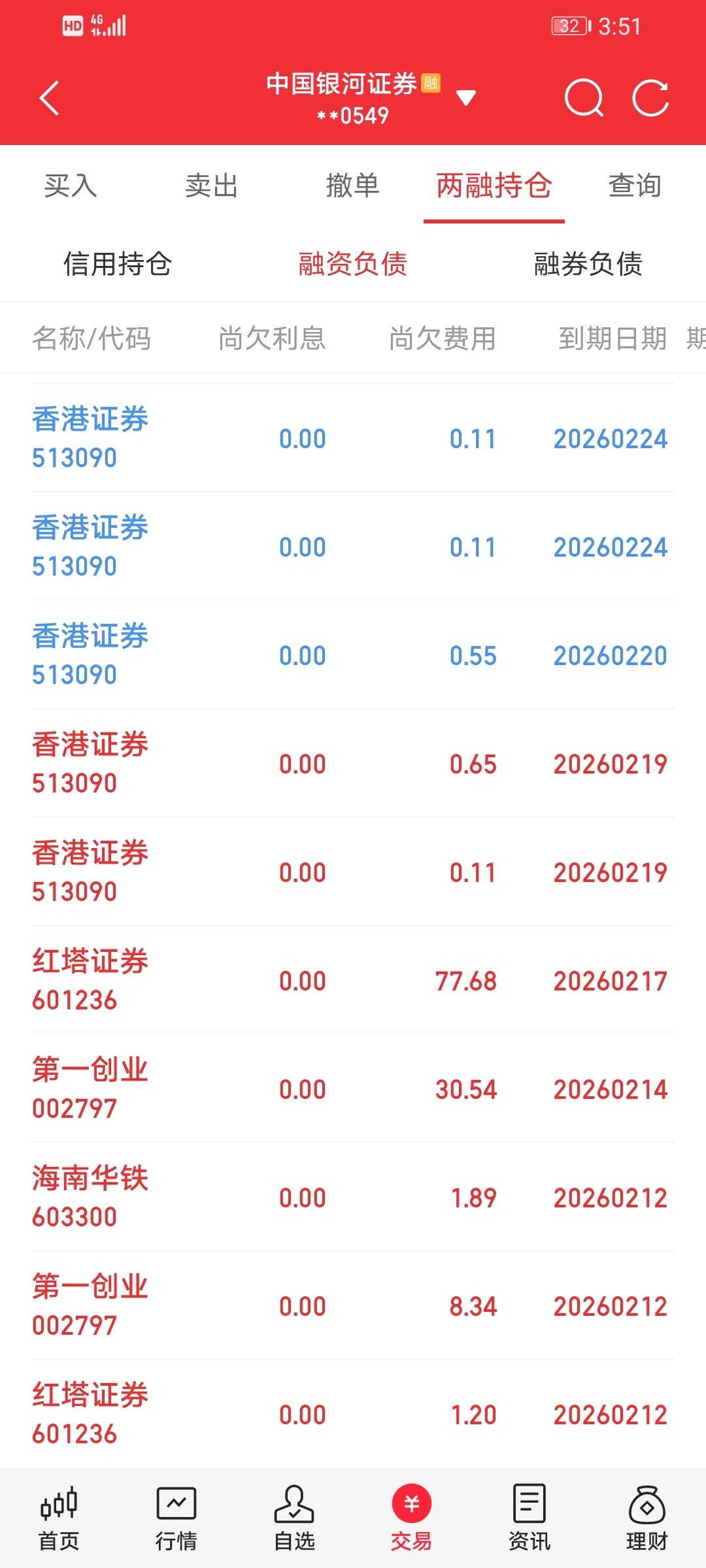Open the search magnifier icon

[x=584, y=99]
